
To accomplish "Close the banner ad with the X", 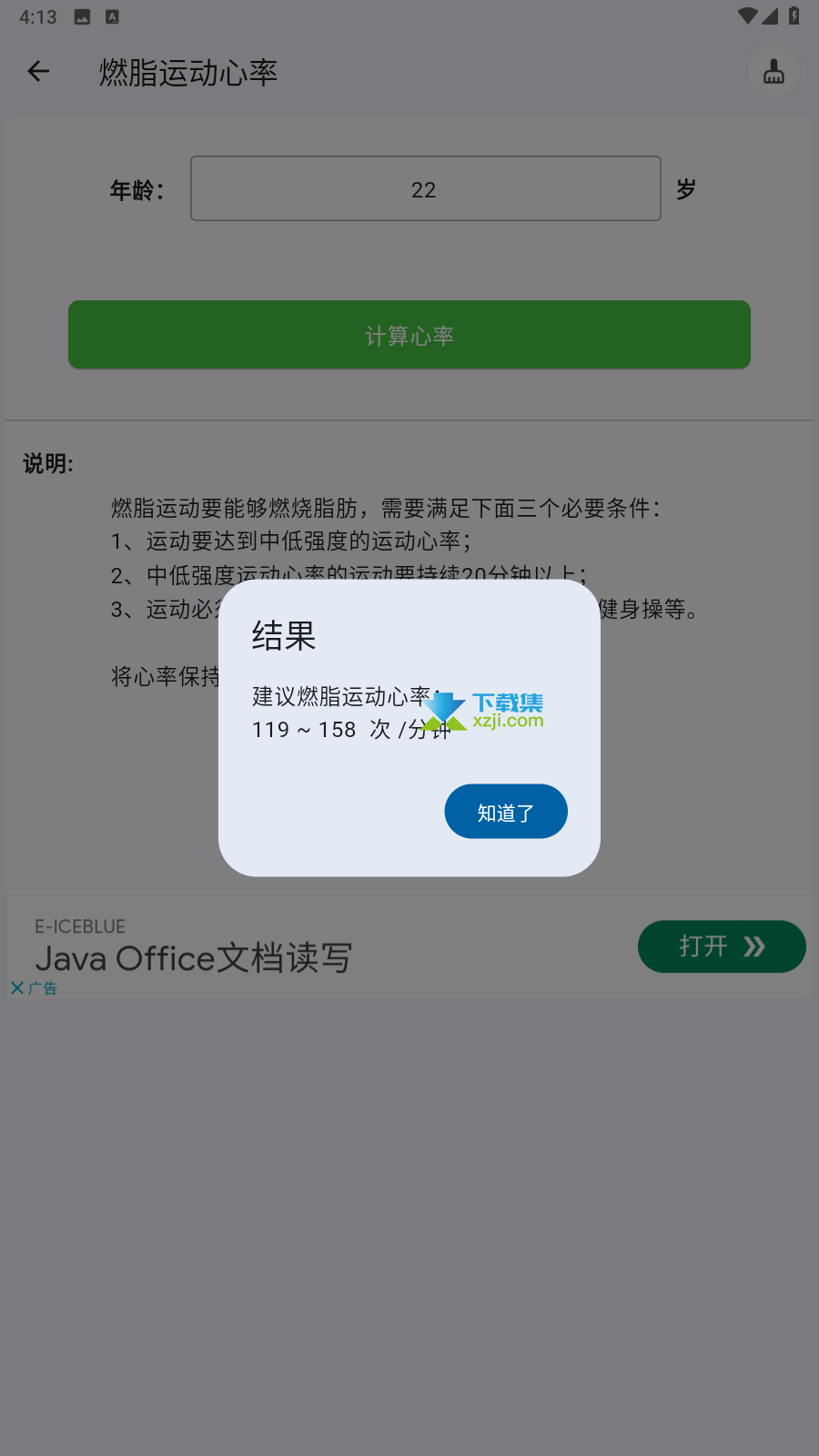I will (x=16, y=987).
